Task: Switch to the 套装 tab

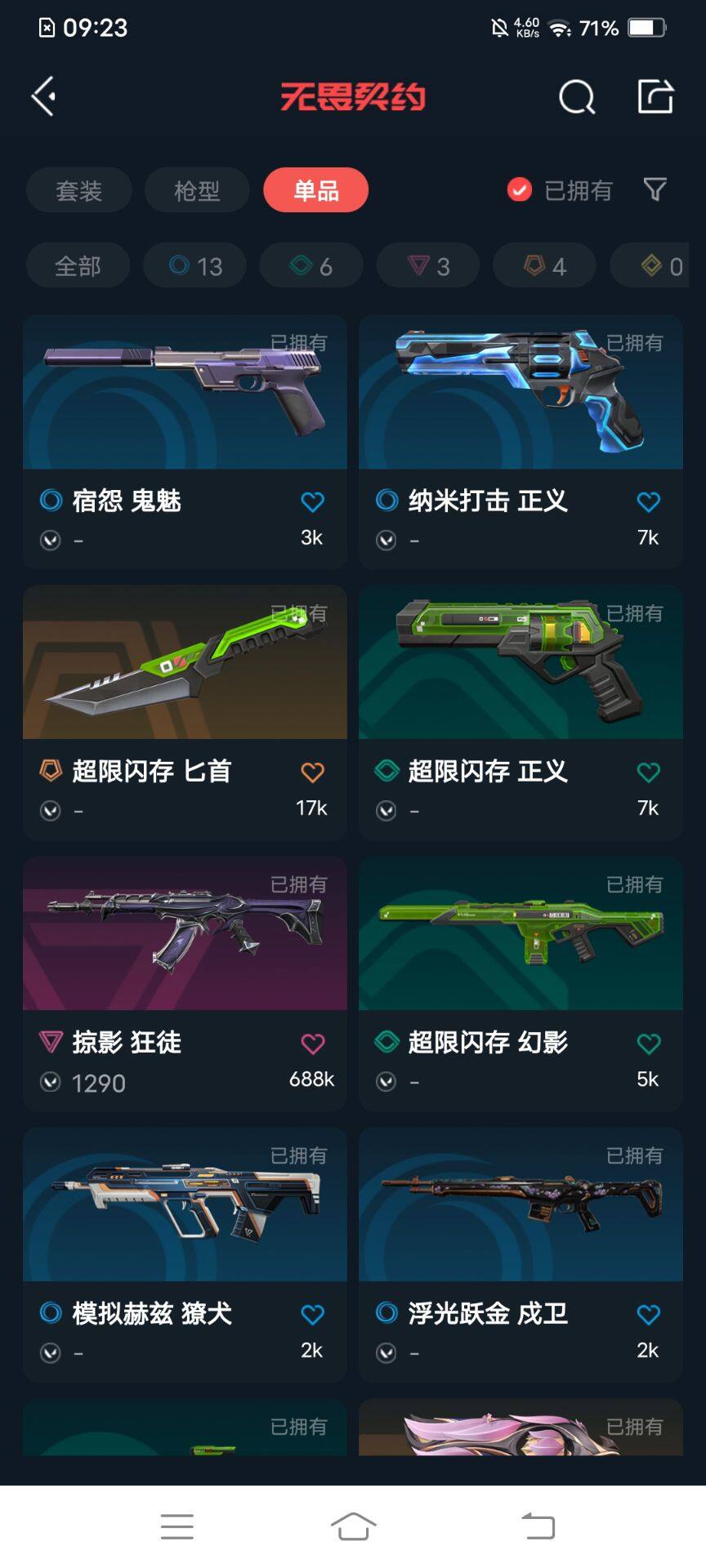Action: point(78,190)
